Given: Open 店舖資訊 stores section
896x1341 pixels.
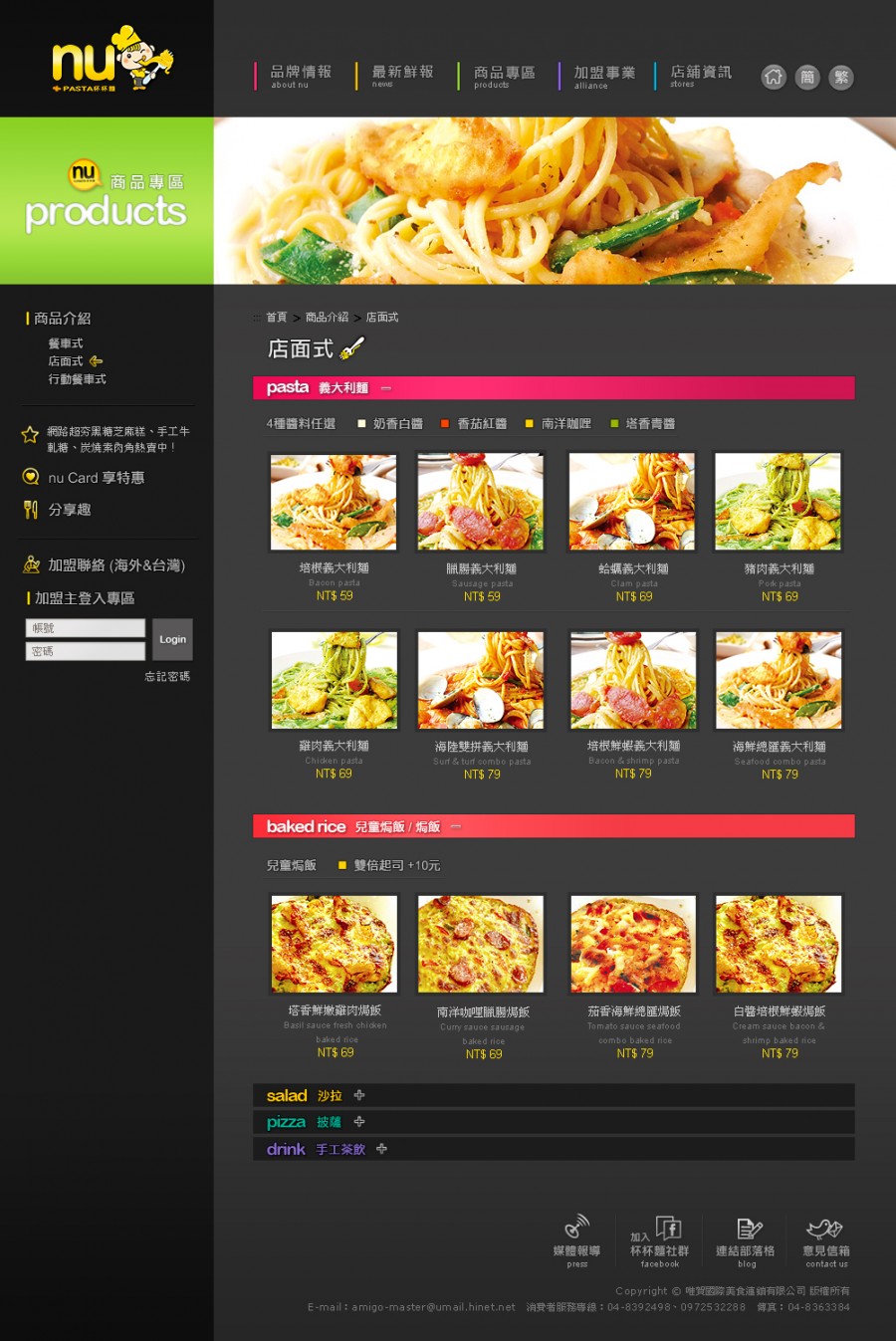Looking at the screenshot, I should click(700, 76).
